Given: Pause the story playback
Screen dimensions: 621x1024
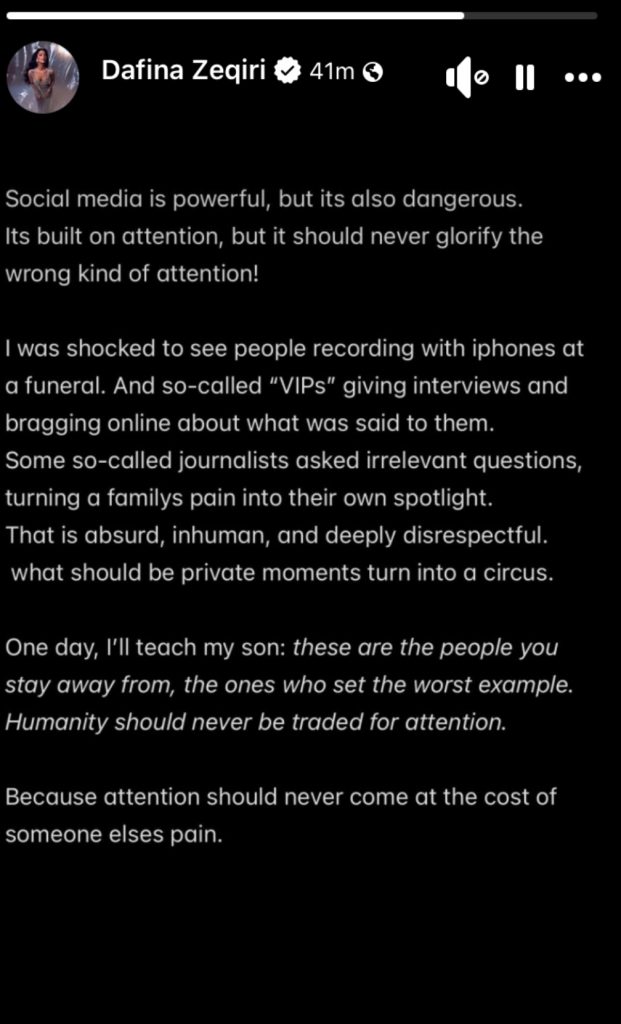Looking at the screenshot, I should [x=525, y=77].
